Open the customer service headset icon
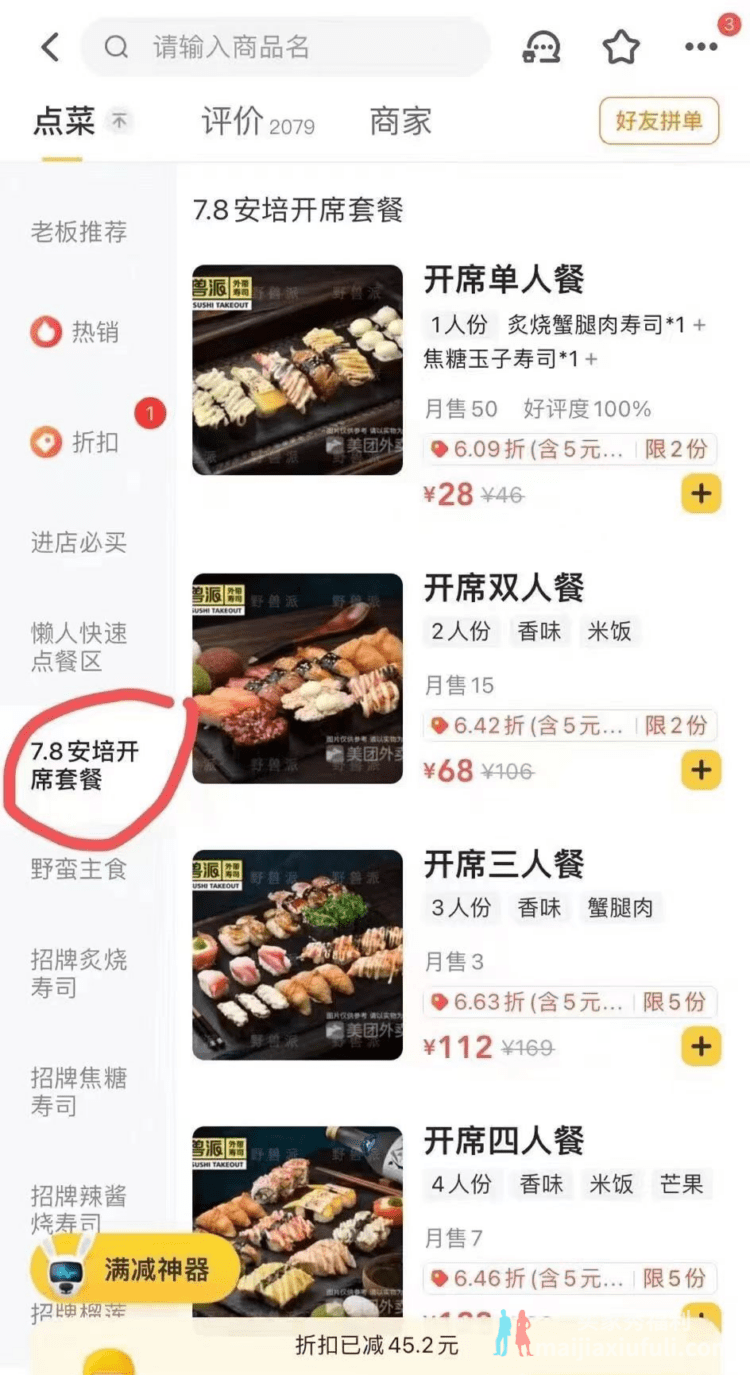750x1375 pixels. (x=541, y=47)
